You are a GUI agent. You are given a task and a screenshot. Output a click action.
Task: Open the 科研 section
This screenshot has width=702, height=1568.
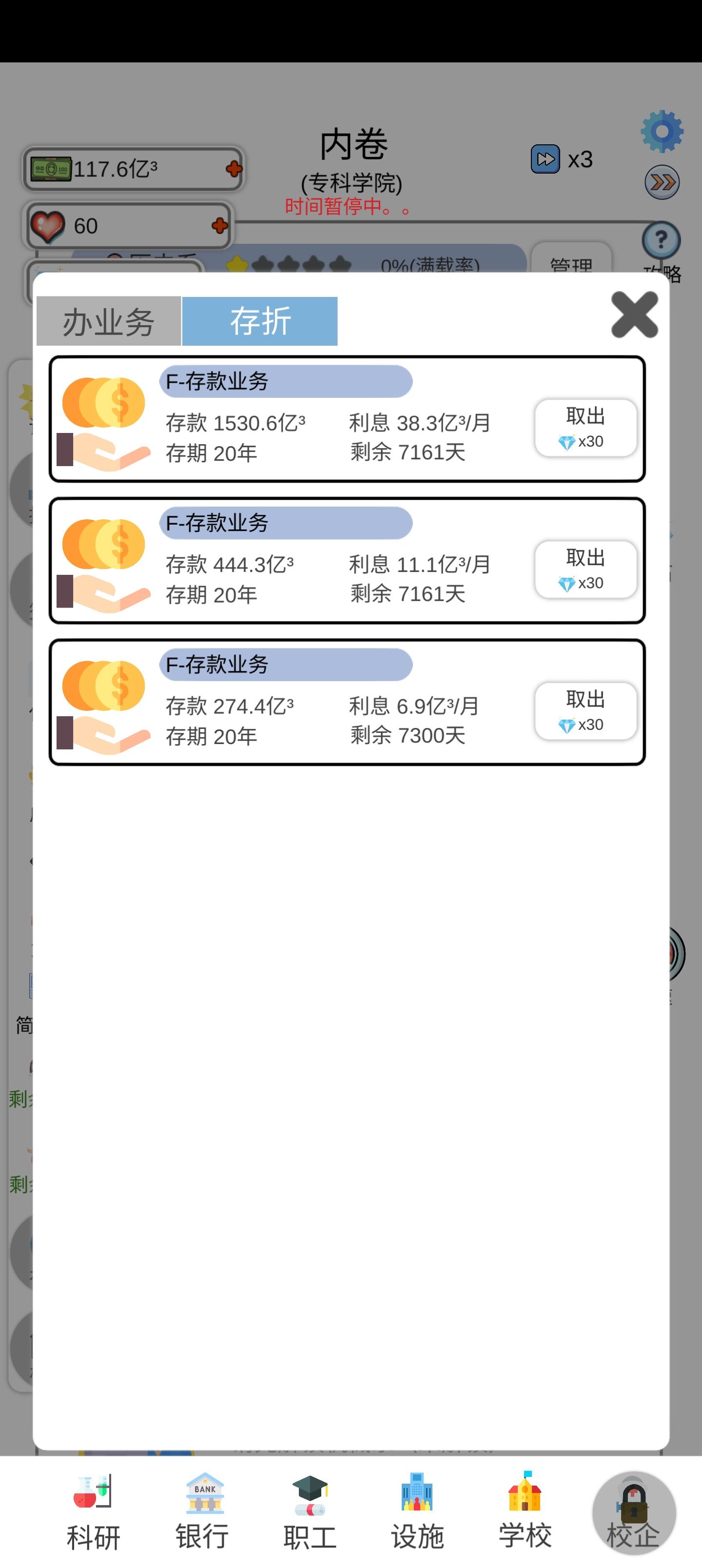[93, 1511]
